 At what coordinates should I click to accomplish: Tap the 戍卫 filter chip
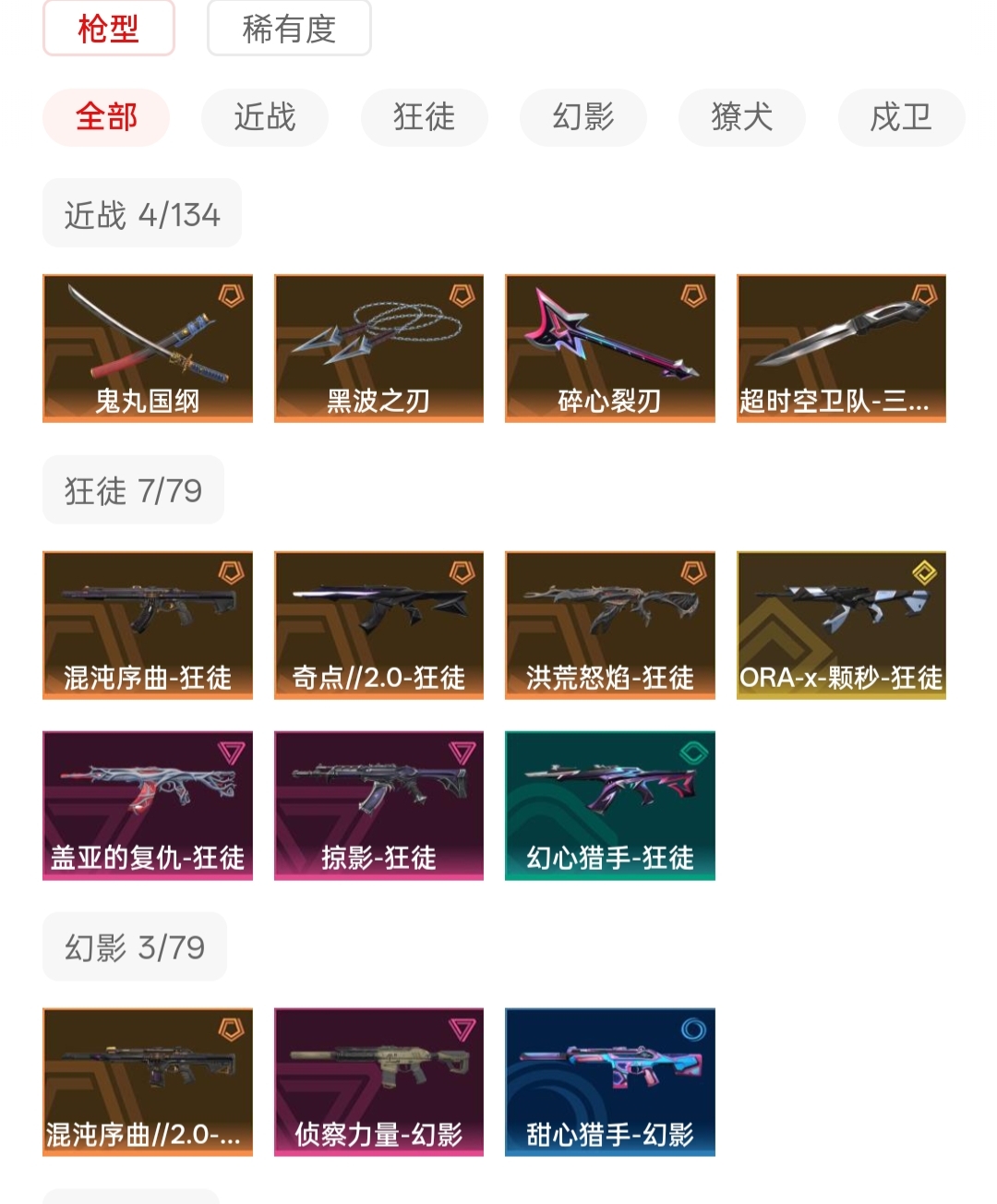click(901, 117)
